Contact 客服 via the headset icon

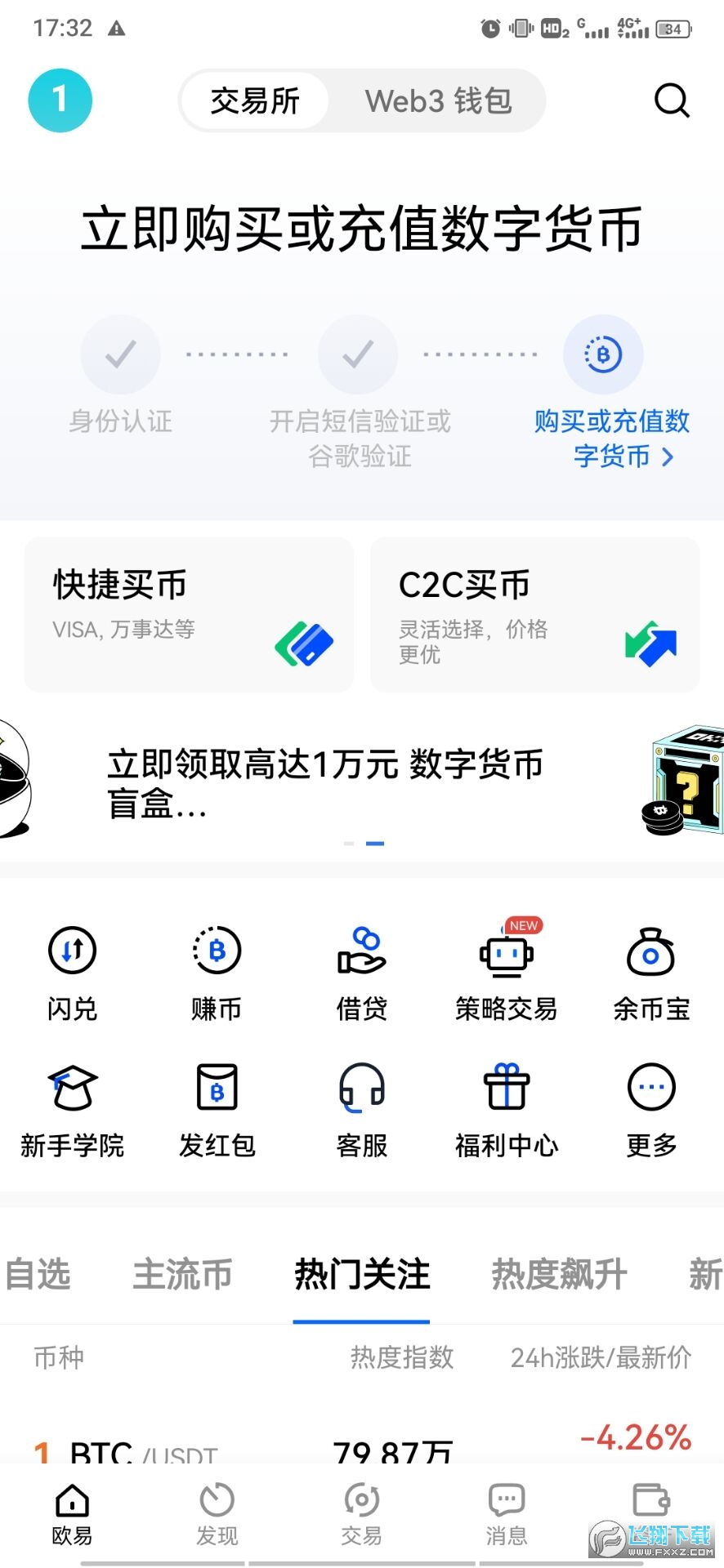[361, 1107]
